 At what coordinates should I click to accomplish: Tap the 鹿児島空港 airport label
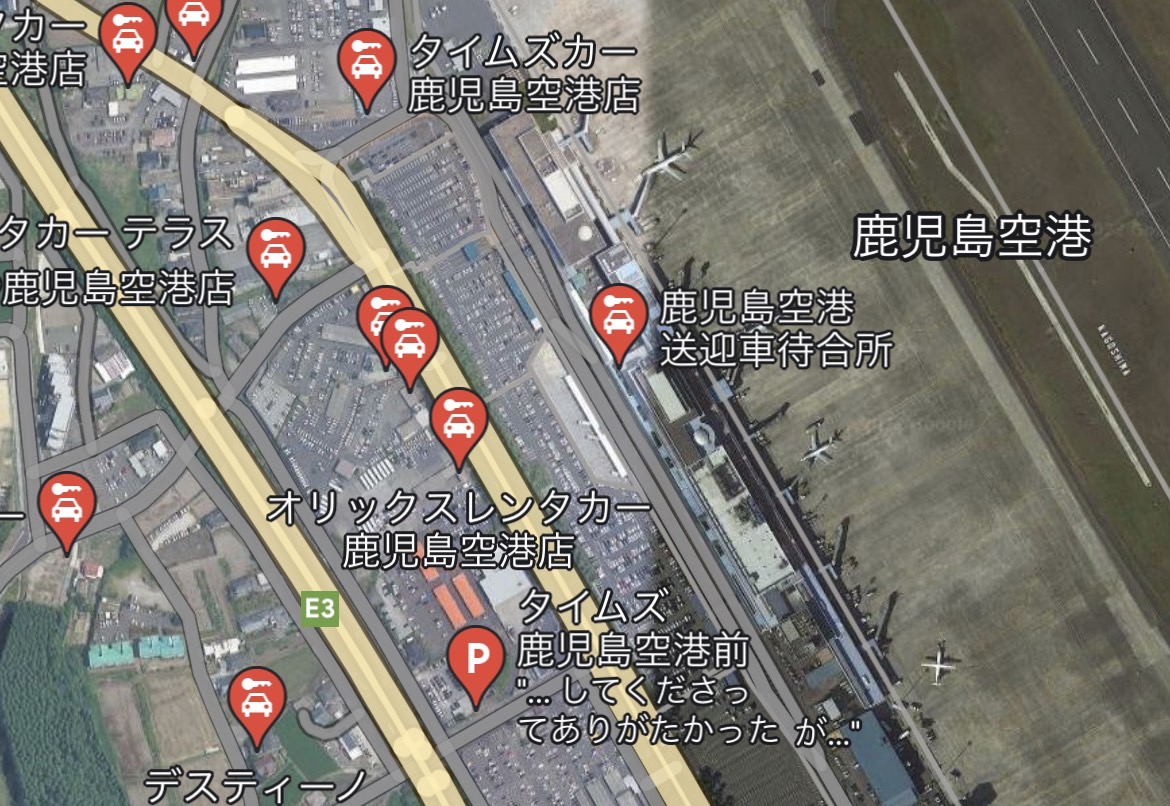click(x=971, y=237)
